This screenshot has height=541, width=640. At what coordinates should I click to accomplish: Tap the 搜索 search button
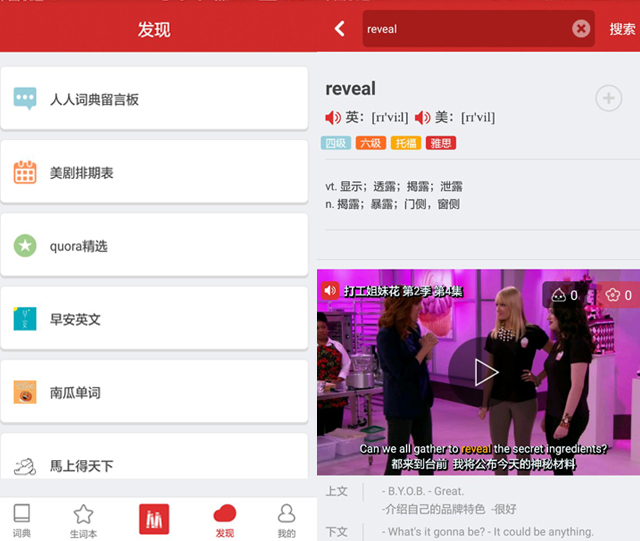click(622, 29)
